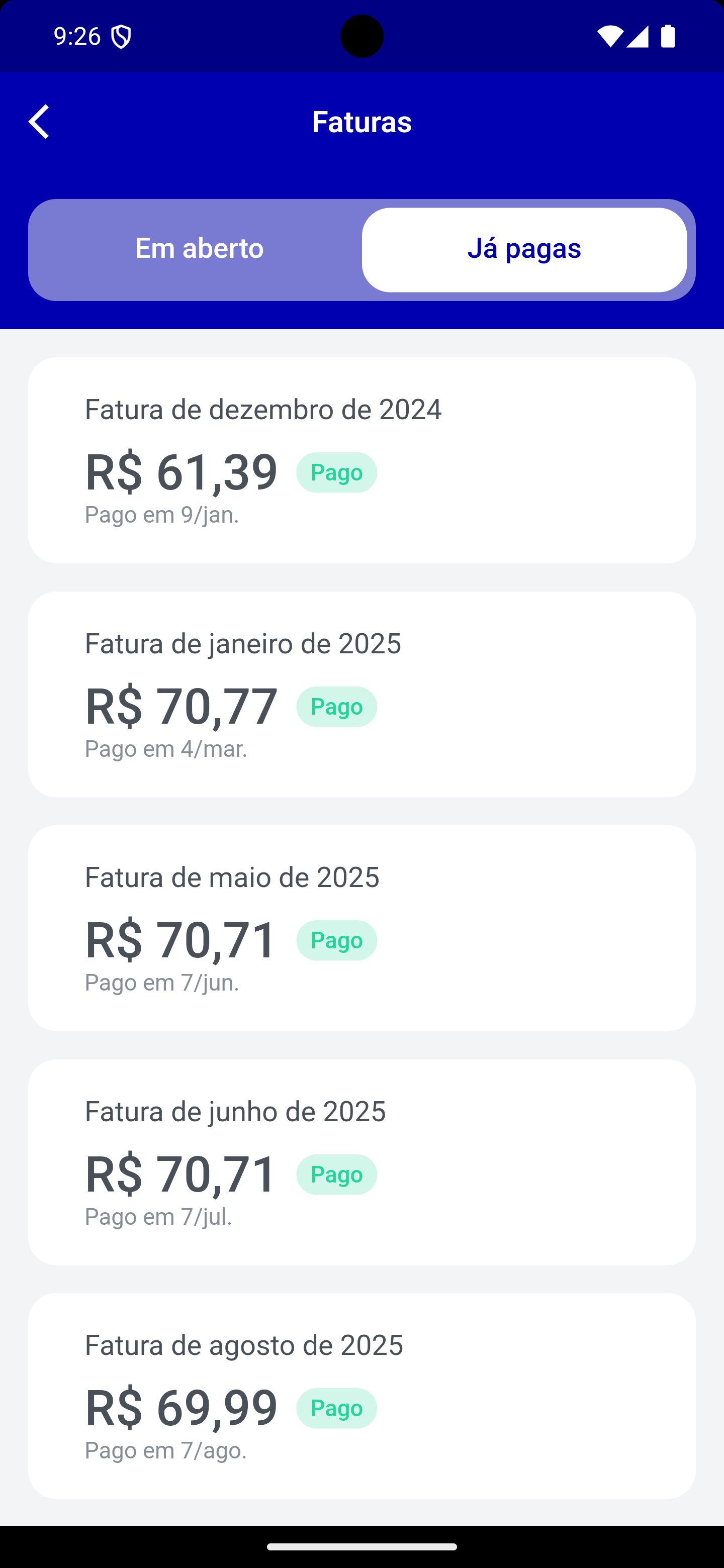Image resolution: width=724 pixels, height=1568 pixels.
Task: Go back from the Faturas screen
Action: click(x=39, y=122)
